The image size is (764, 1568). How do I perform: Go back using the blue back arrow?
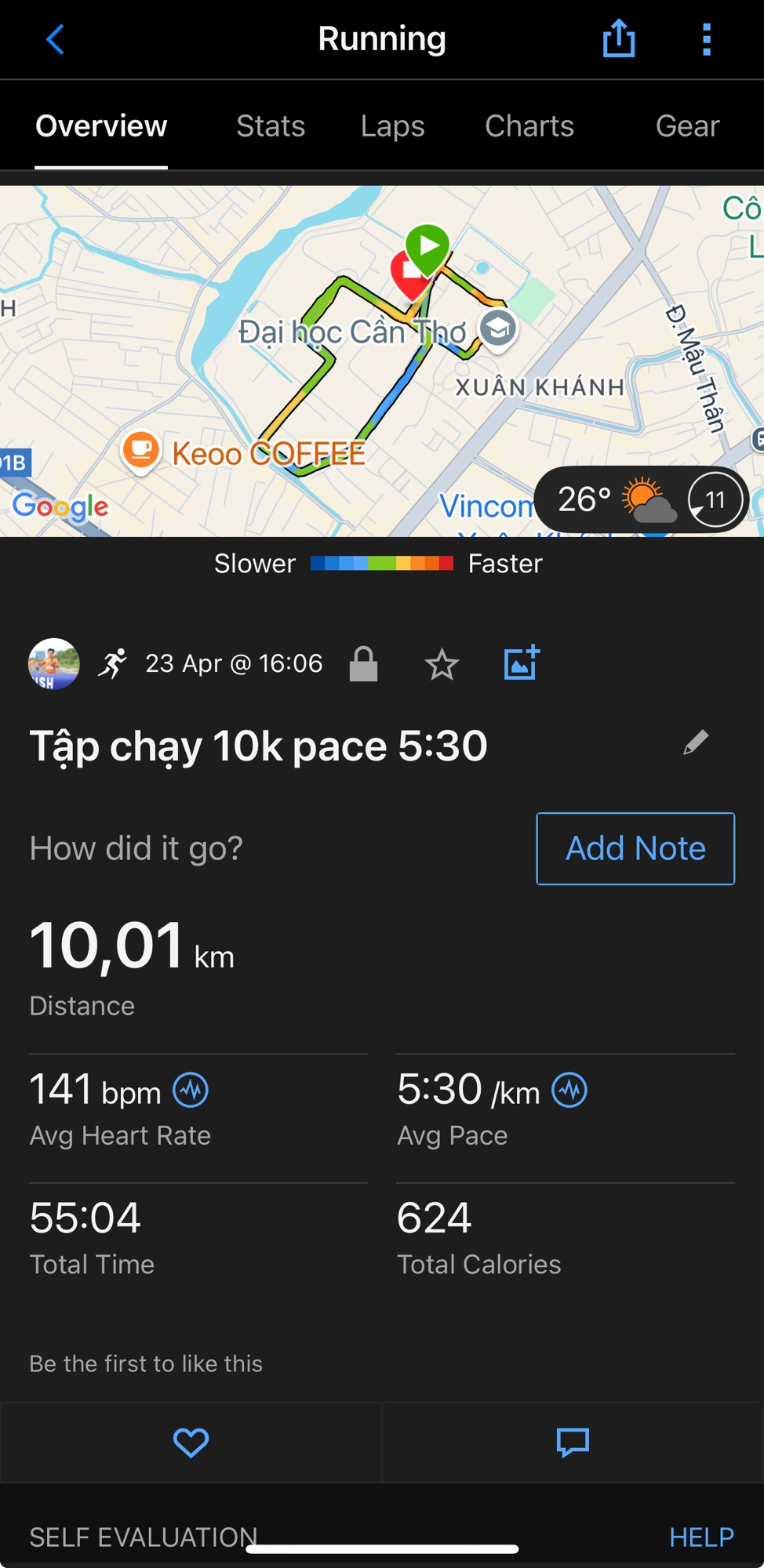(54, 38)
